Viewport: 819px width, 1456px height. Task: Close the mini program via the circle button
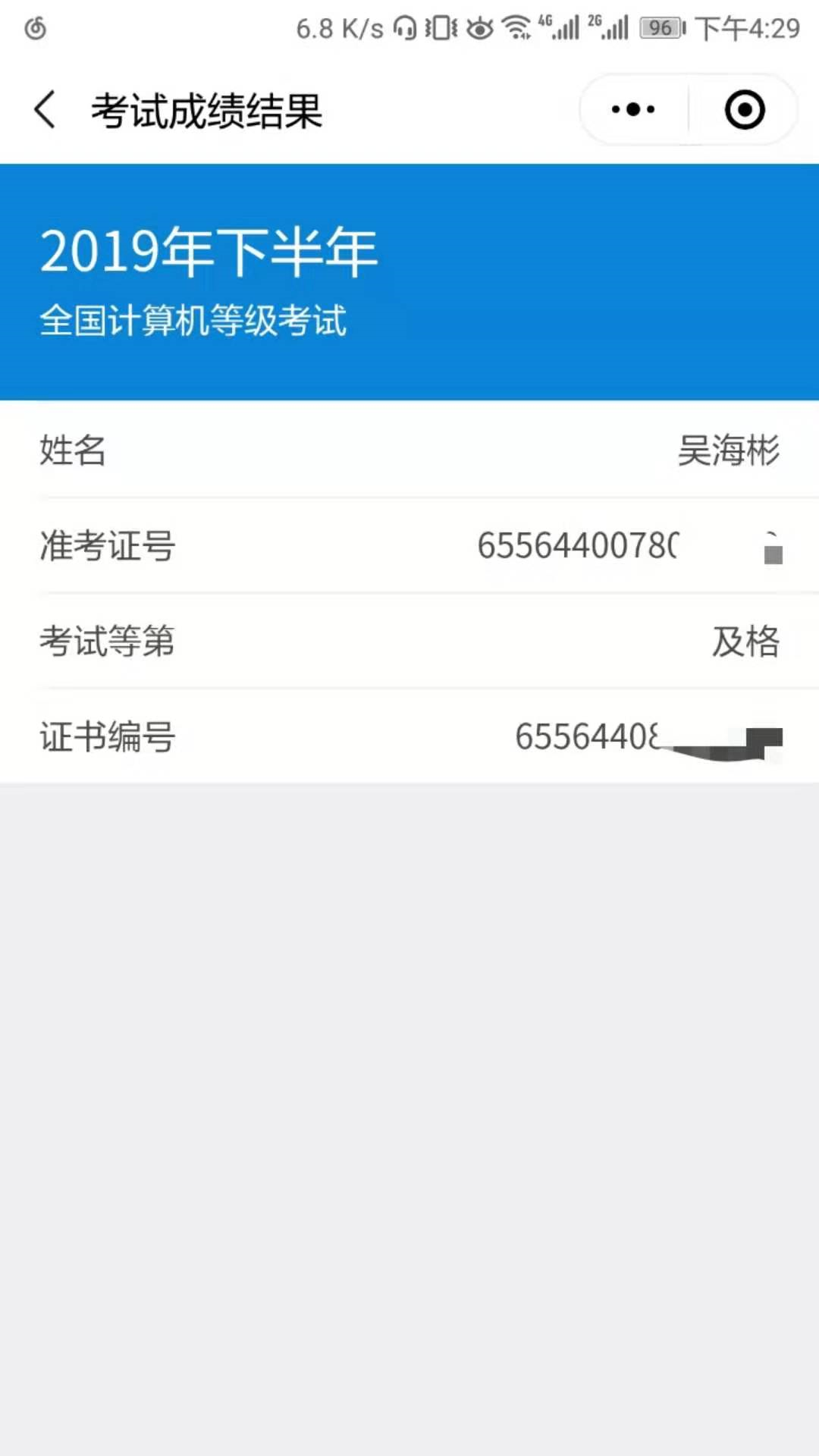point(744,110)
